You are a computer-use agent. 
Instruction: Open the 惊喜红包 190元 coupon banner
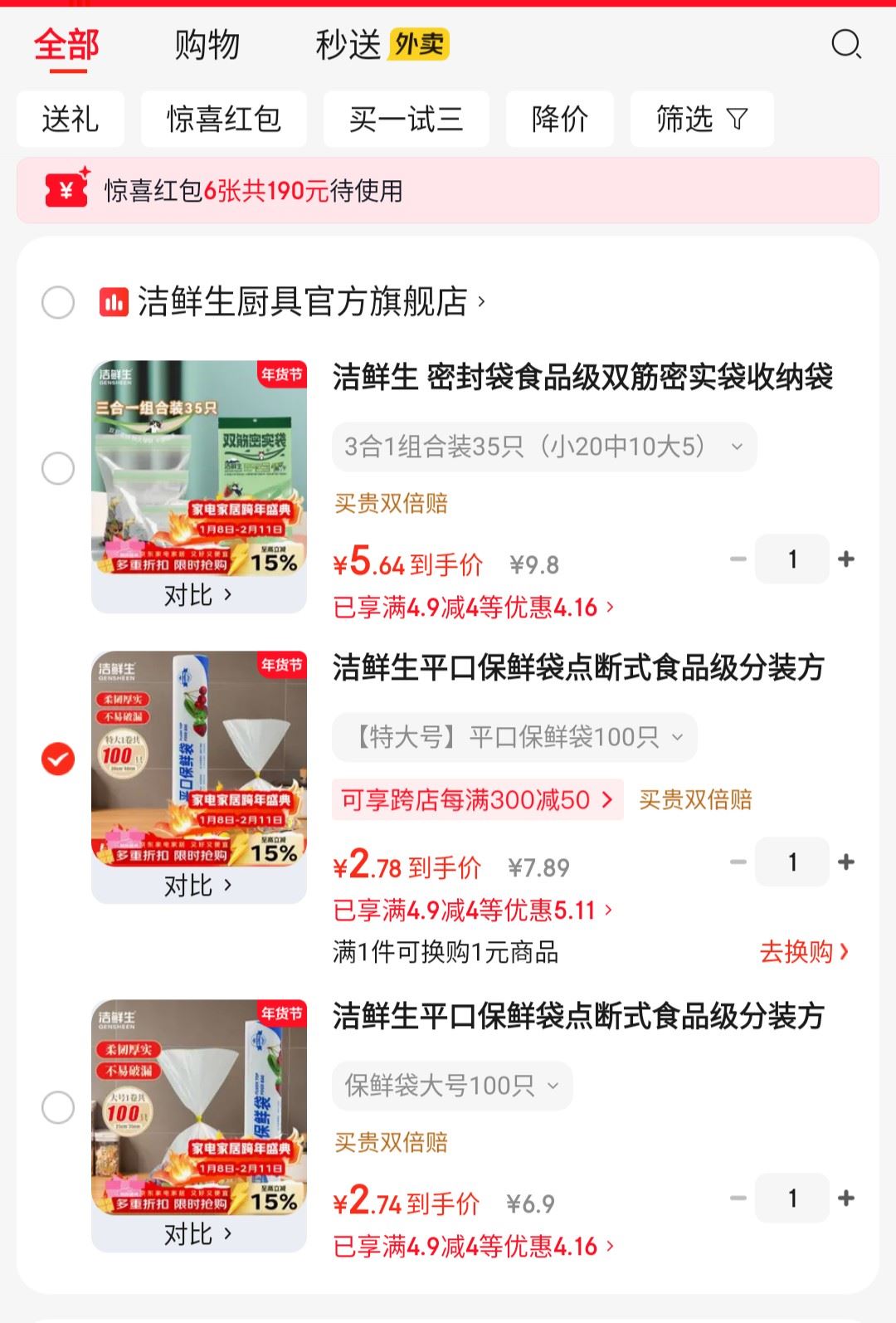tap(448, 191)
